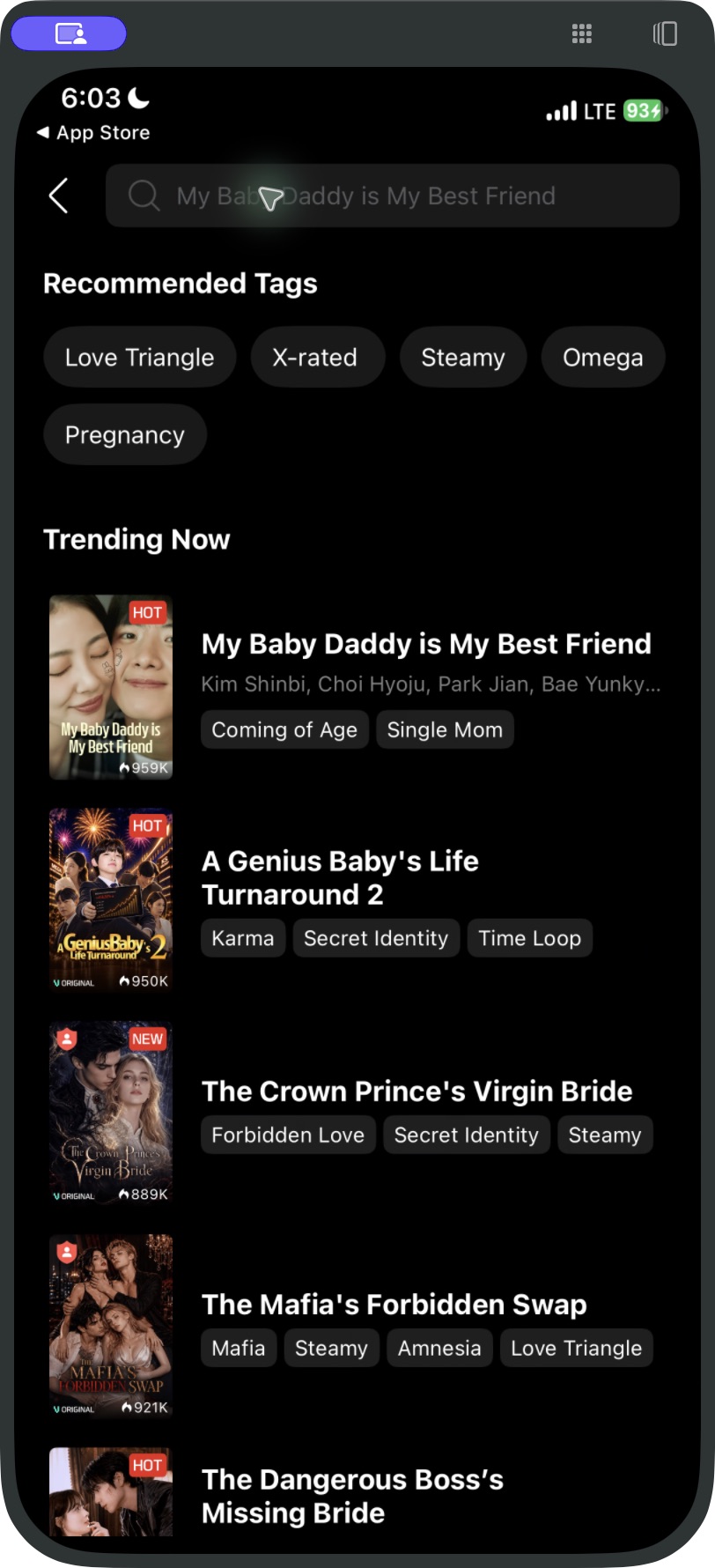715x1568 pixels.
Task: Pick the Steamy recommended tag
Action: tap(463, 358)
